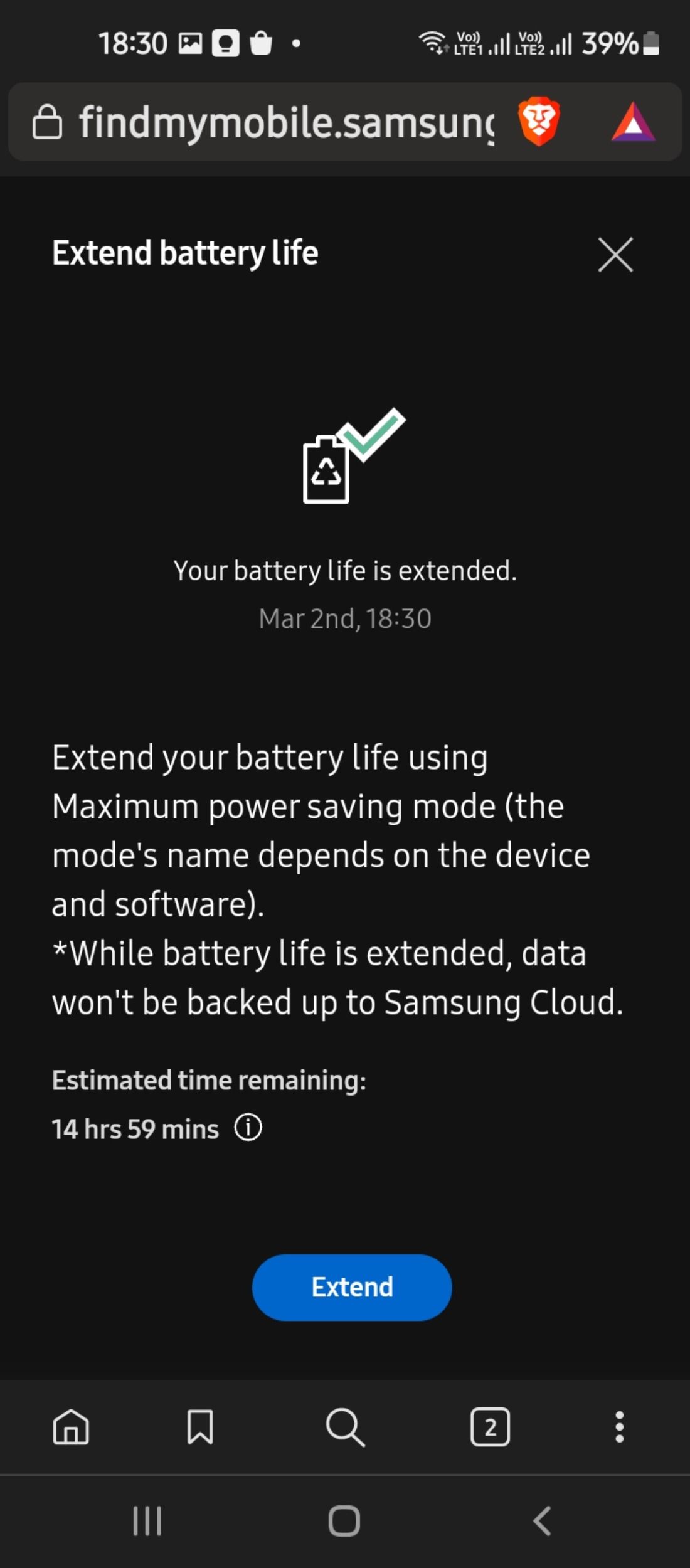Go to browser home page
690x1568 pixels.
[x=71, y=1427]
